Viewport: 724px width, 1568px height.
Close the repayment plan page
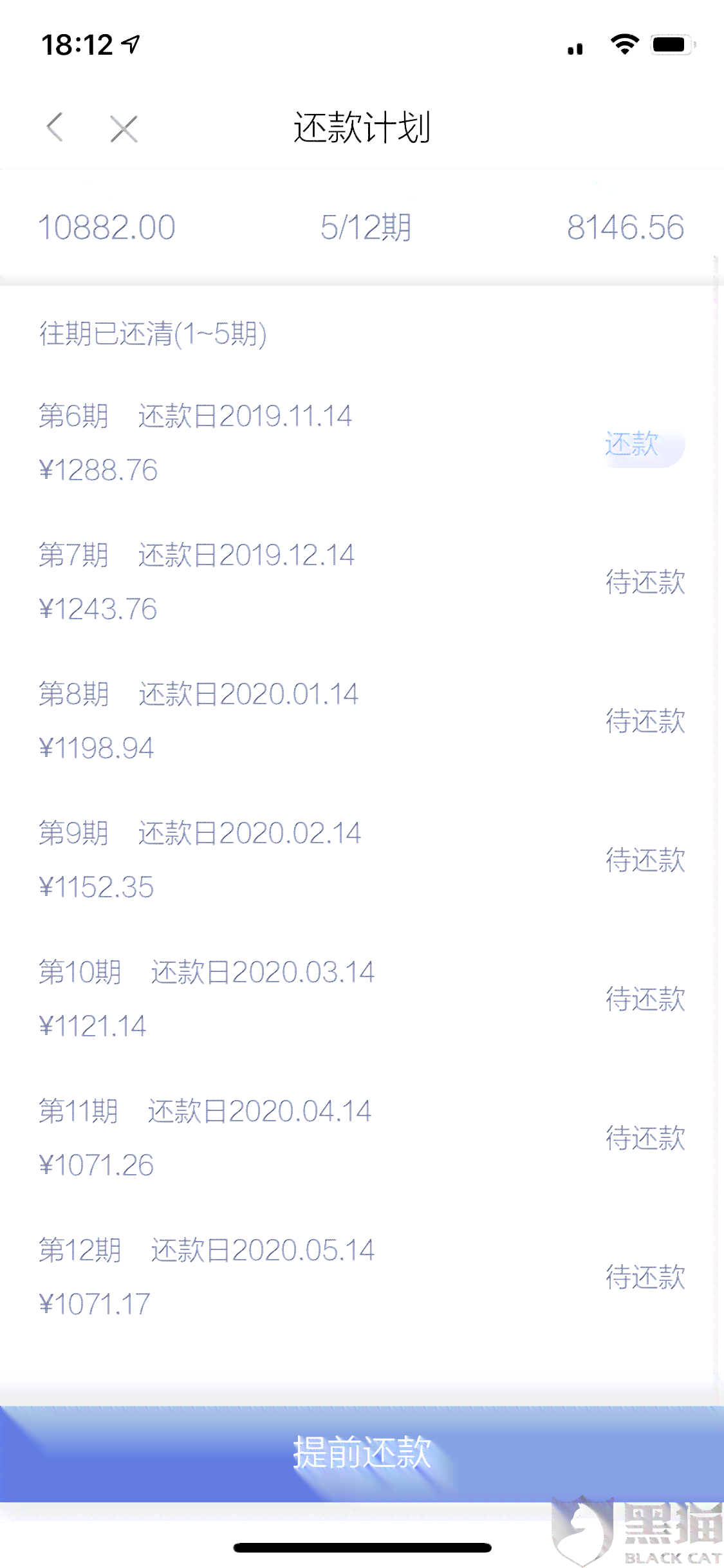(124, 128)
